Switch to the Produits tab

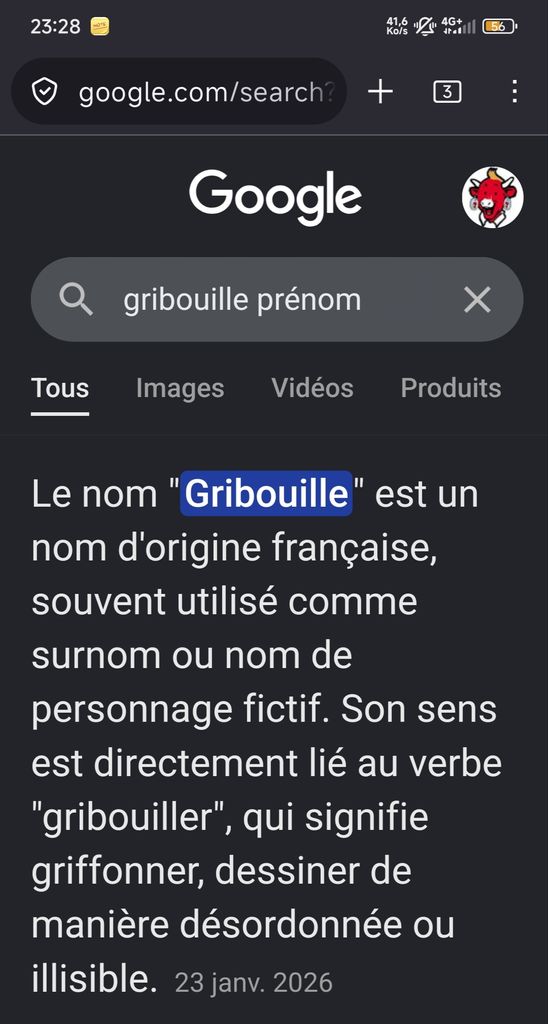pyautogui.click(x=451, y=388)
